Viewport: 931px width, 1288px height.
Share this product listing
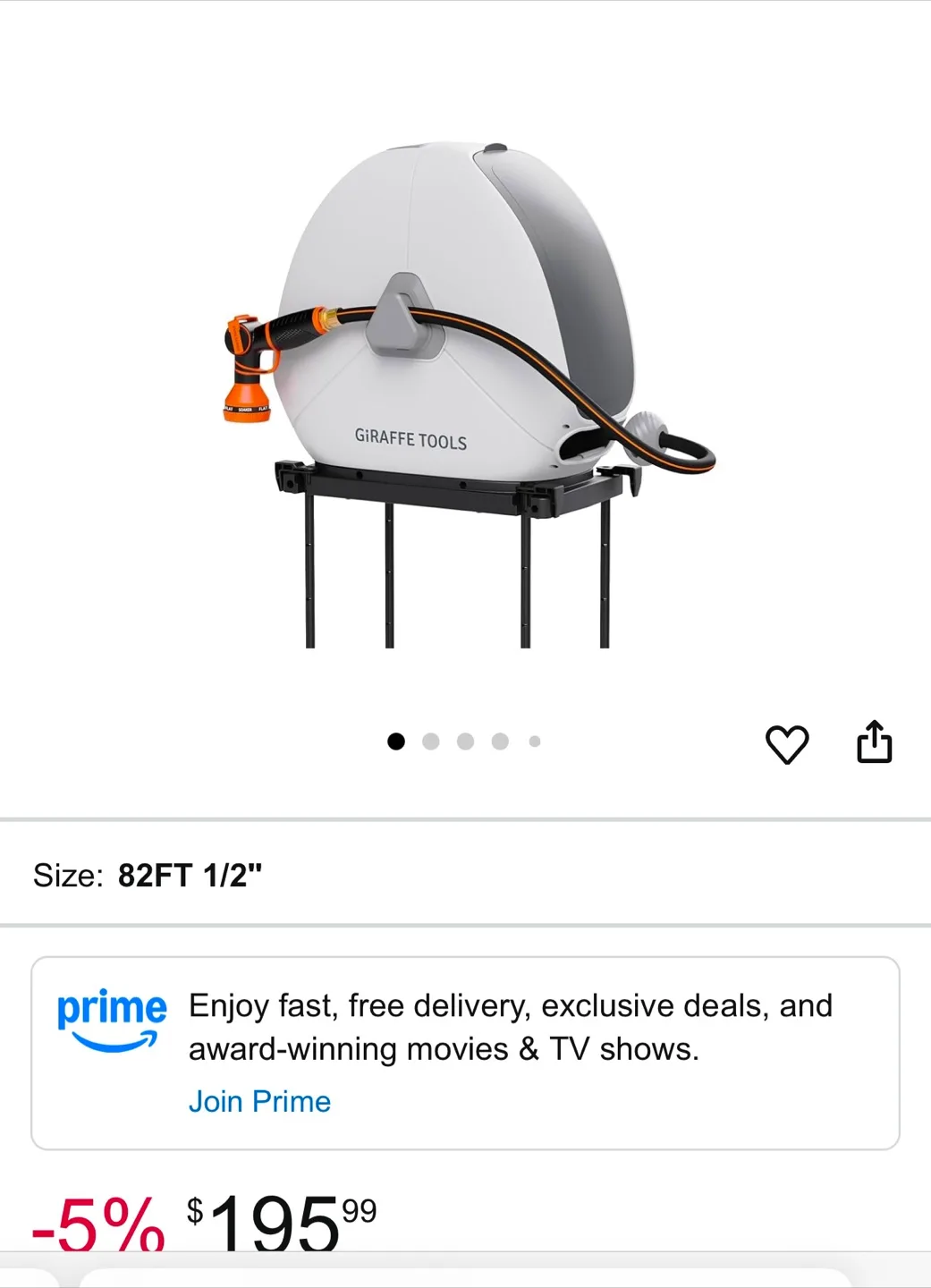tap(874, 742)
